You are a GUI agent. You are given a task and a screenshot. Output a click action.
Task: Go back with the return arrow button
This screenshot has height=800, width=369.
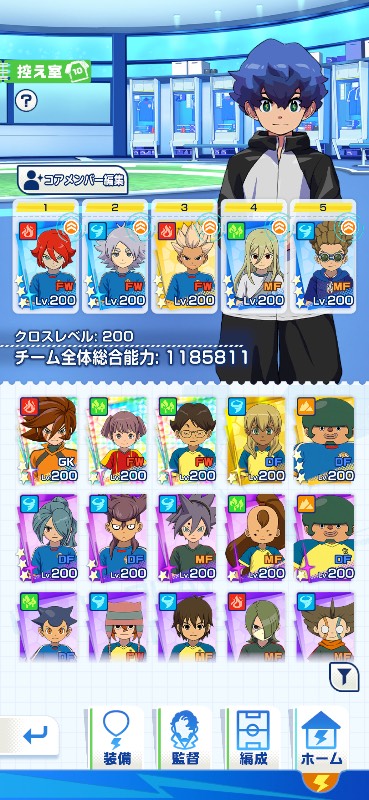point(31,735)
